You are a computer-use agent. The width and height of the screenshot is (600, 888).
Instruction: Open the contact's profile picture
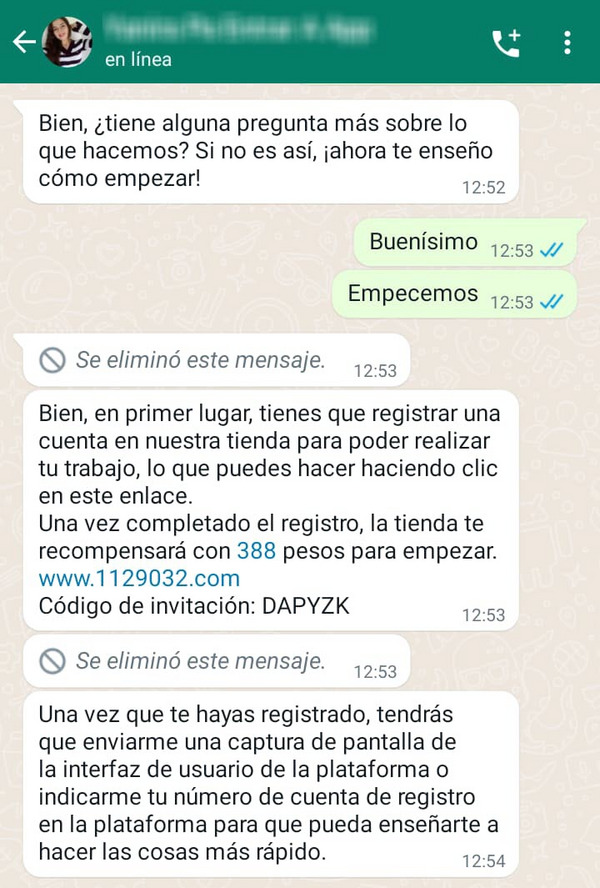[68, 42]
